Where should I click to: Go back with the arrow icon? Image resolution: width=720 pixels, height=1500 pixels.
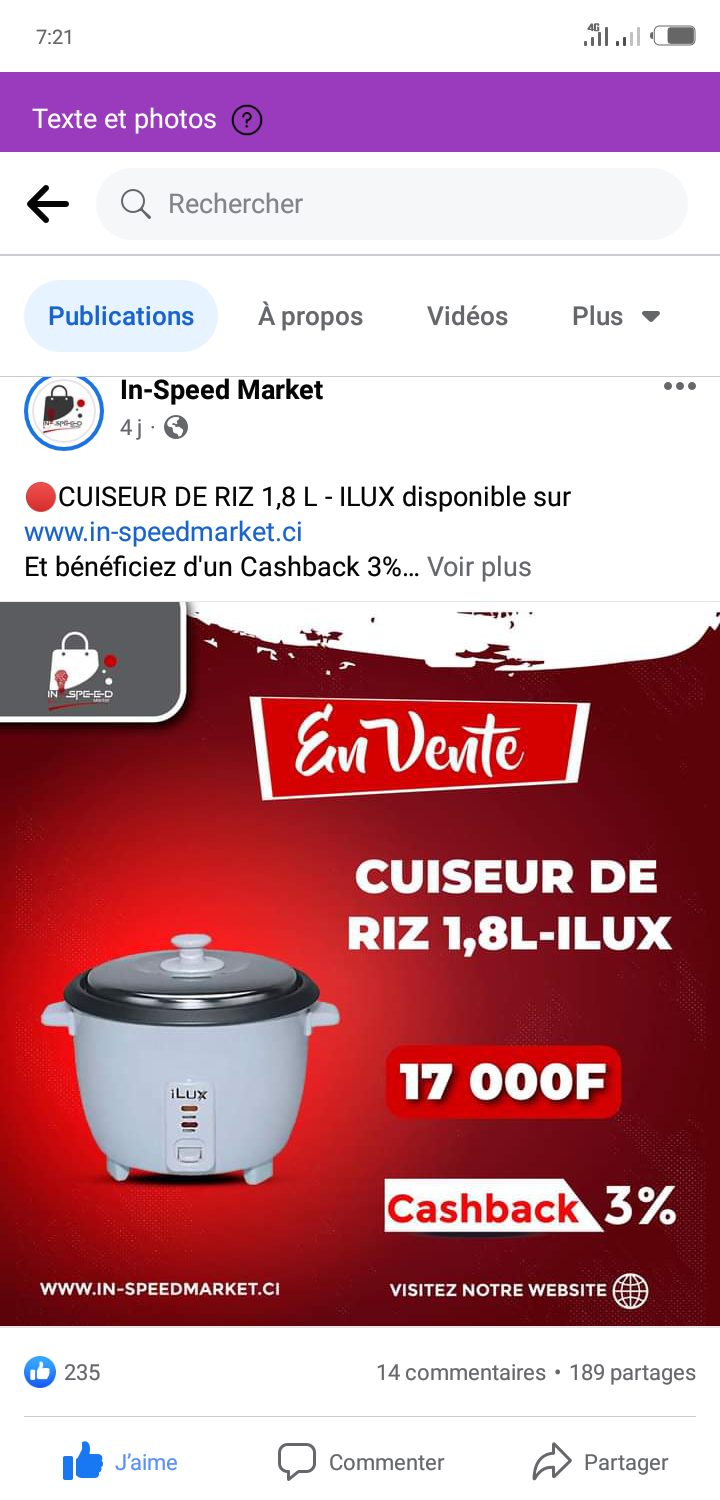[x=47, y=204]
